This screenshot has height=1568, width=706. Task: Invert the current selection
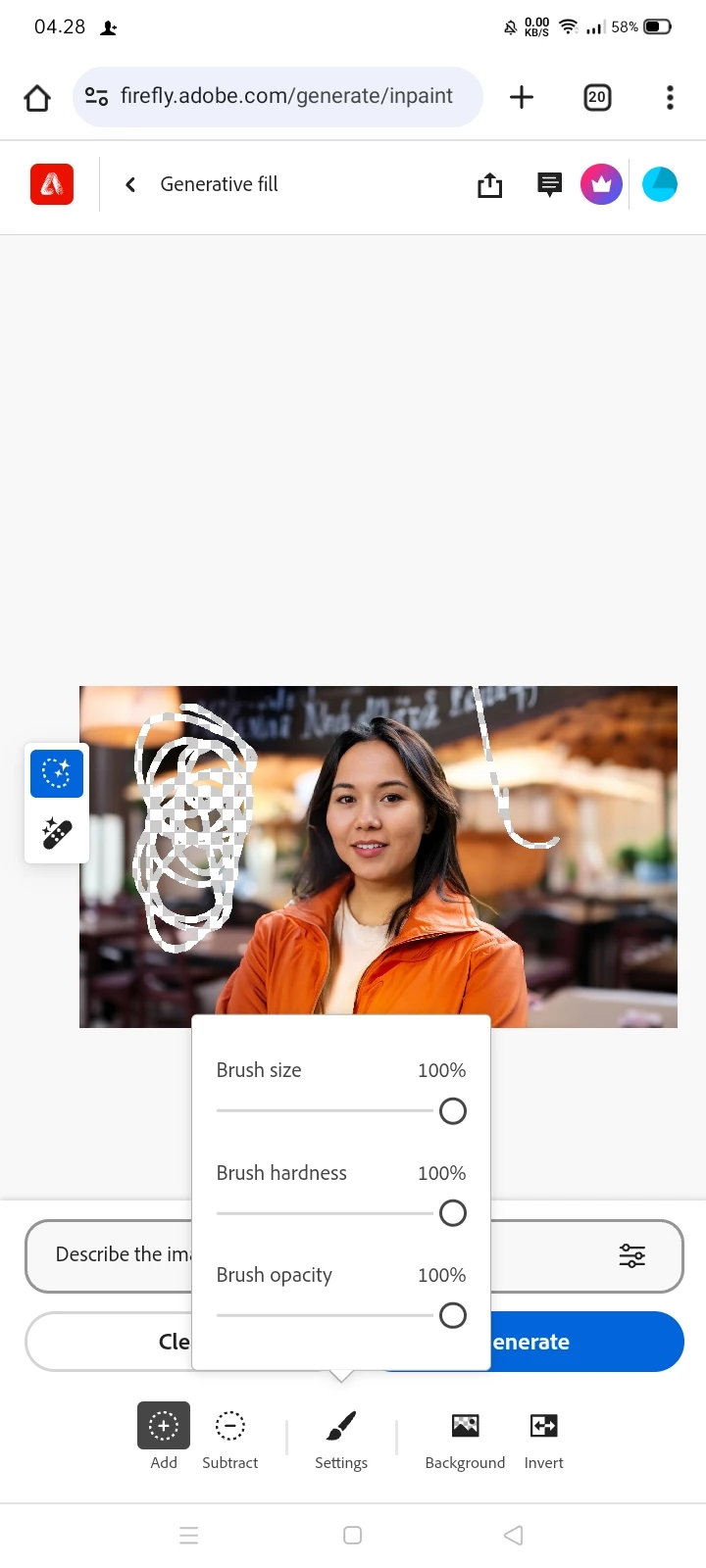point(543,1436)
